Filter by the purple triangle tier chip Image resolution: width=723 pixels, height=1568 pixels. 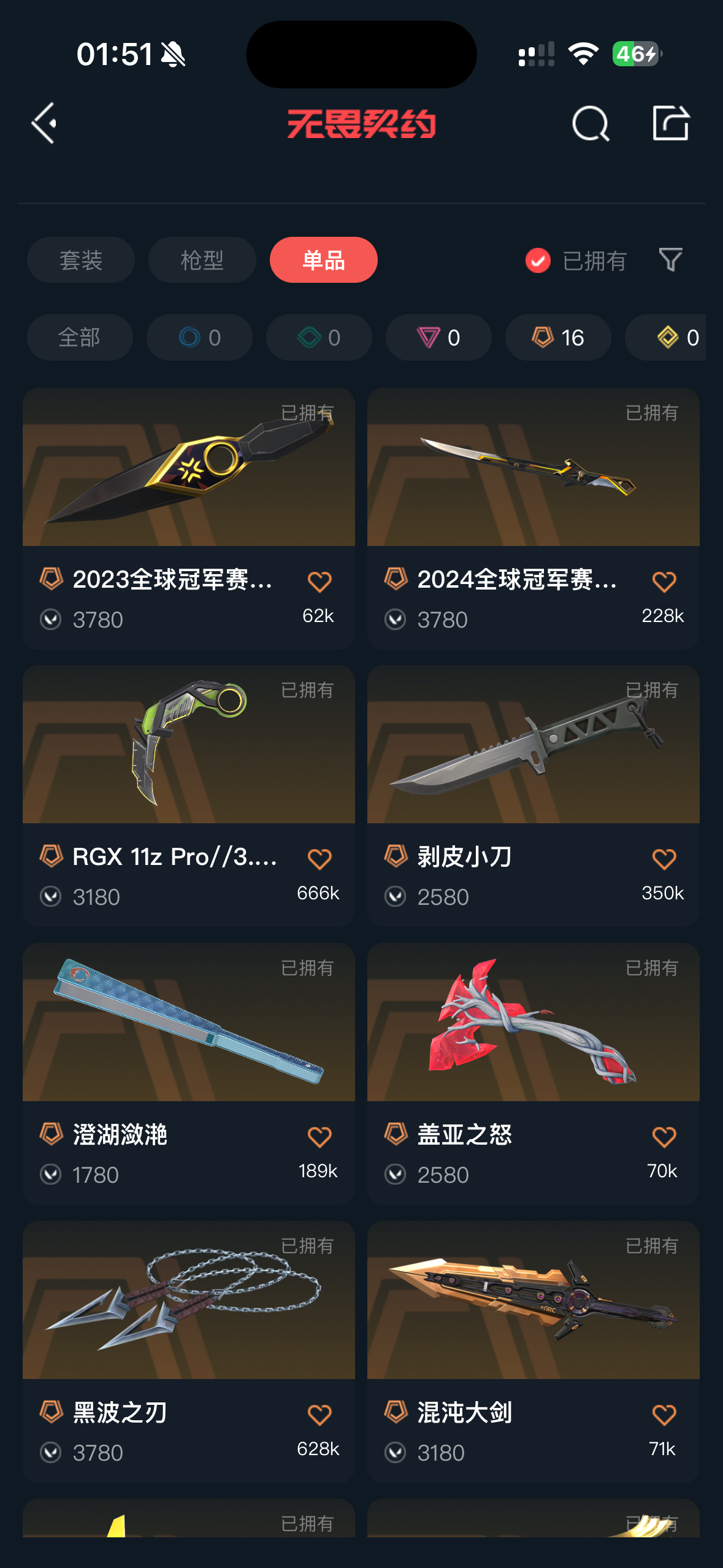(438, 337)
